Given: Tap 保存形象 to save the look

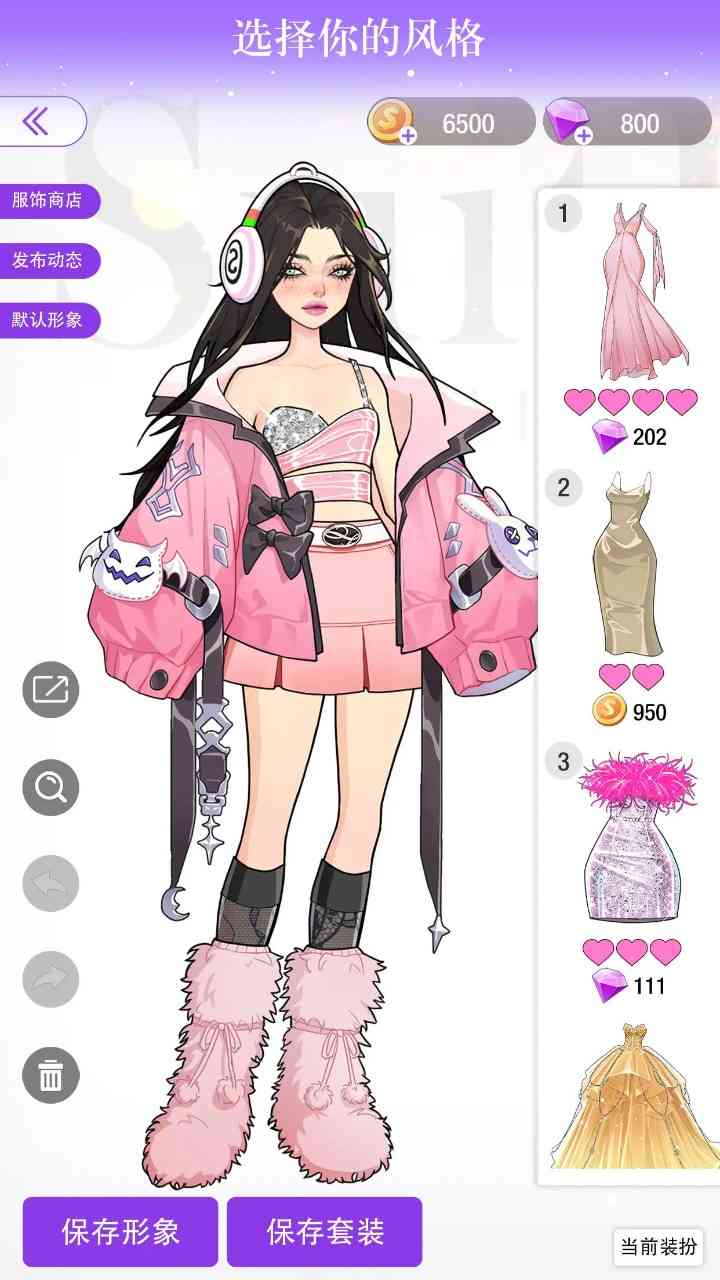Looking at the screenshot, I should (x=120, y=1232).
